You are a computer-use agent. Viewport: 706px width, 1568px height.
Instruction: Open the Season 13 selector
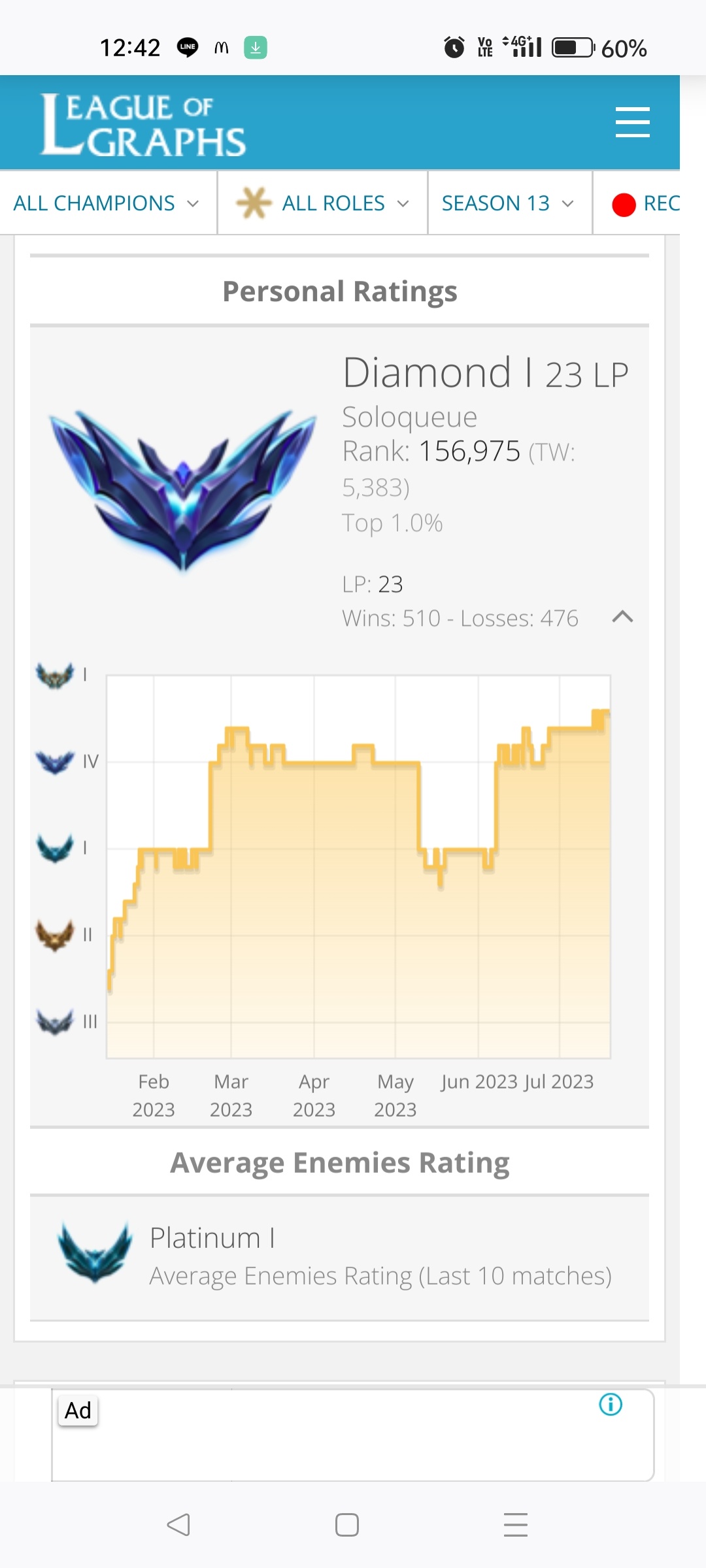click(508, 203)
